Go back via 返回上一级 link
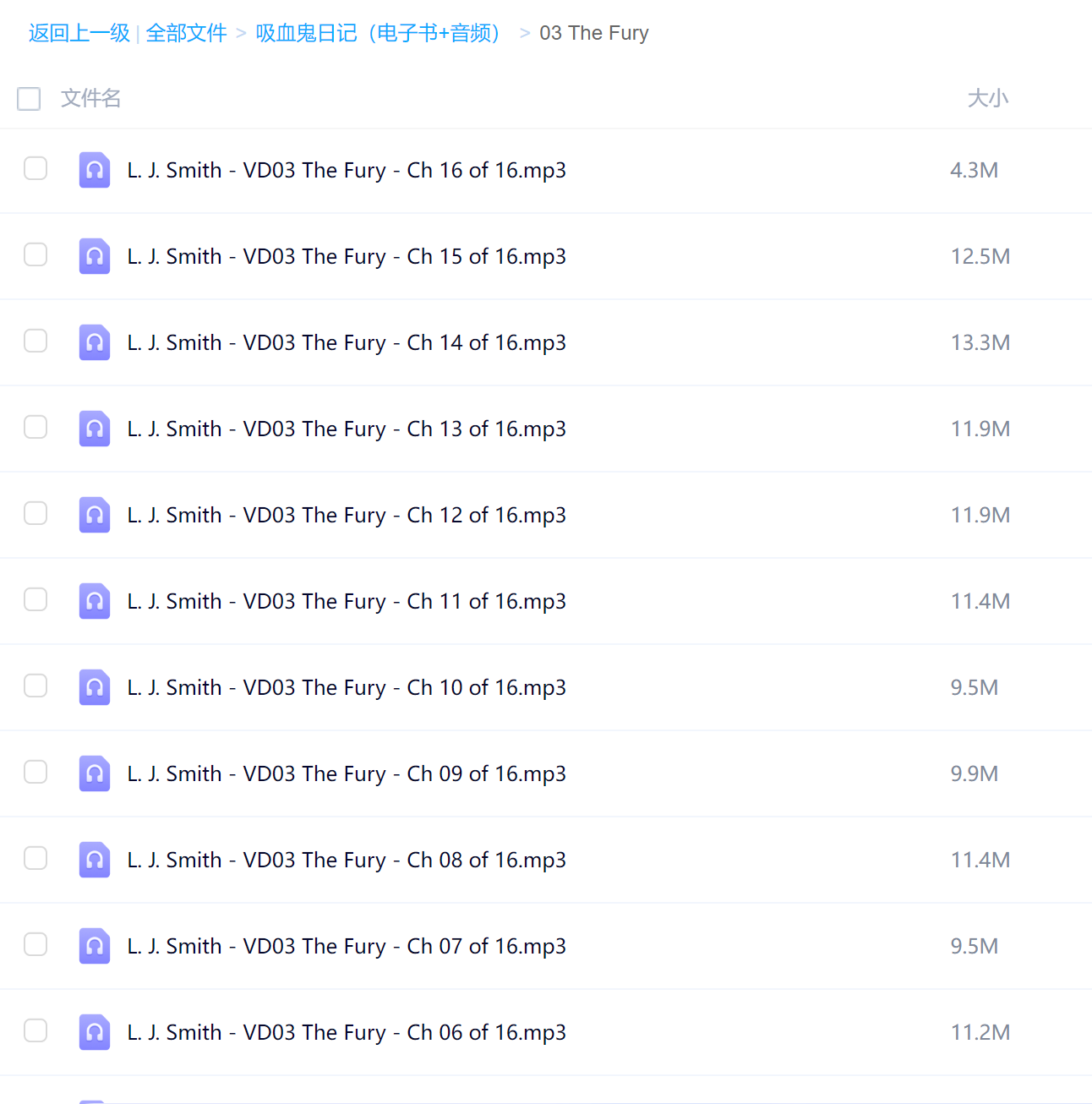Image resolution: width=1092 pixels, height=1104 pixels. pos(79,33)
